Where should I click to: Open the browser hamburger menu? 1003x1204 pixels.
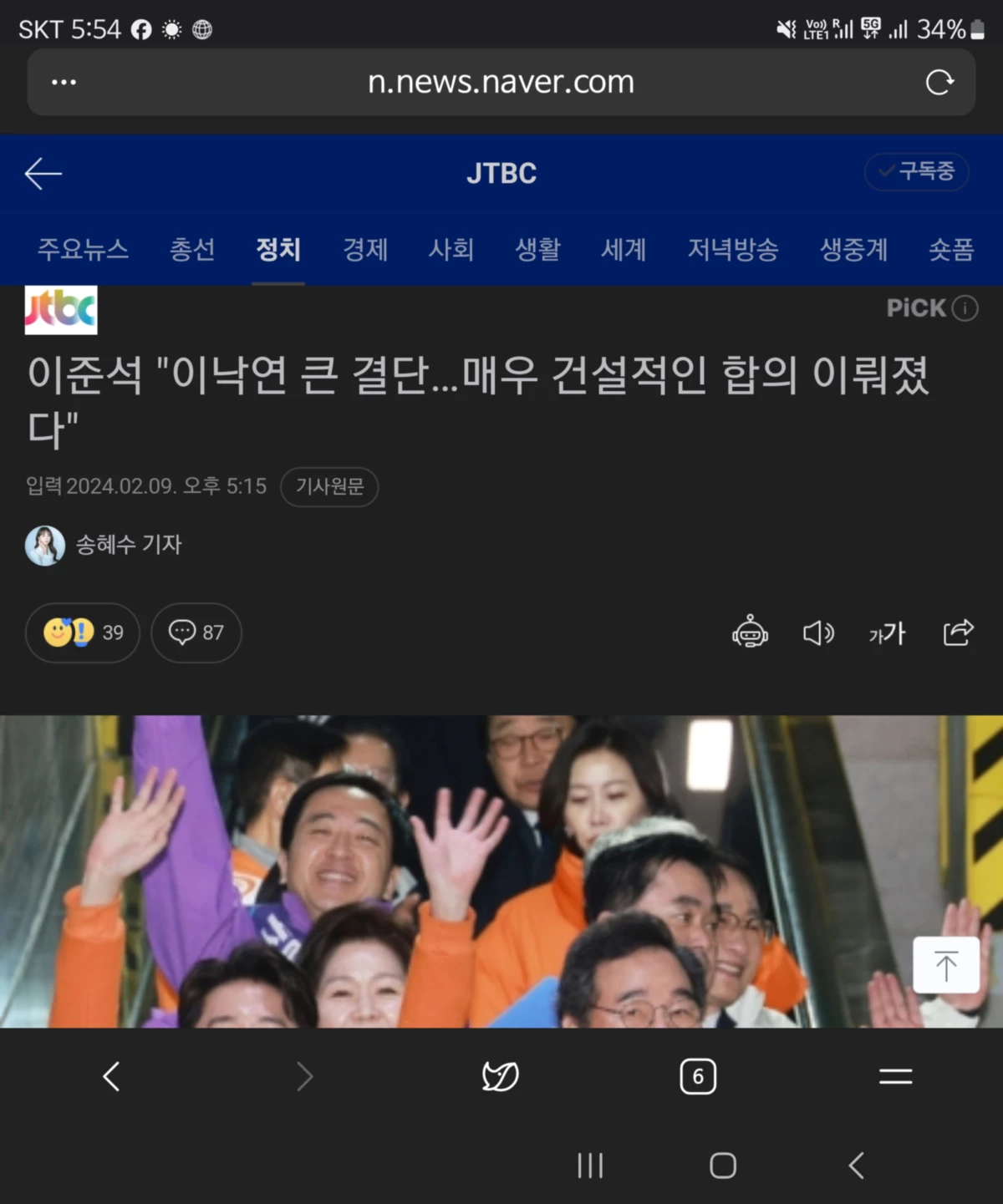pos(895,1076)
